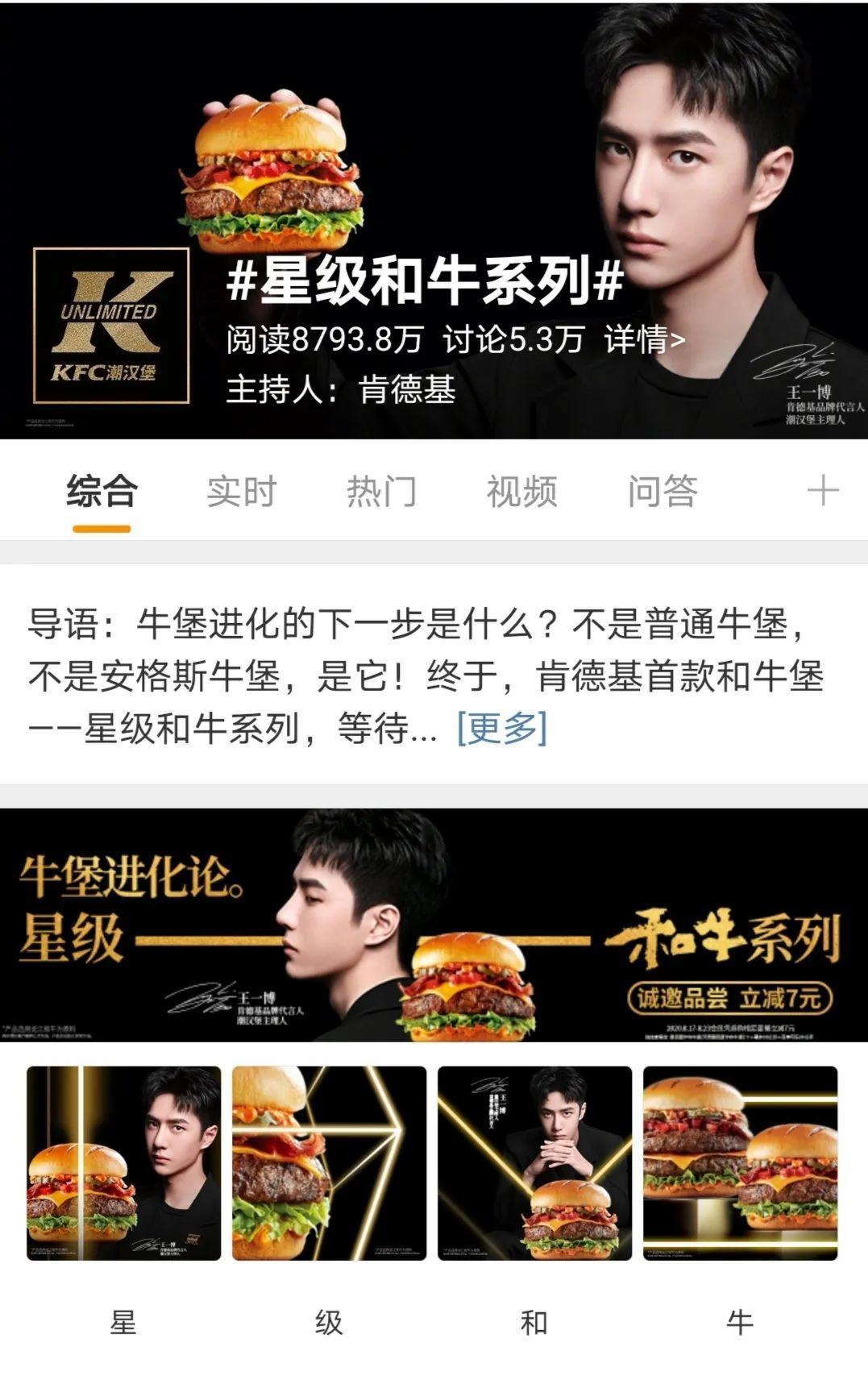Click the 立减7元 coupon banner text
The image size is (868, 1376).
pos(730,994)
